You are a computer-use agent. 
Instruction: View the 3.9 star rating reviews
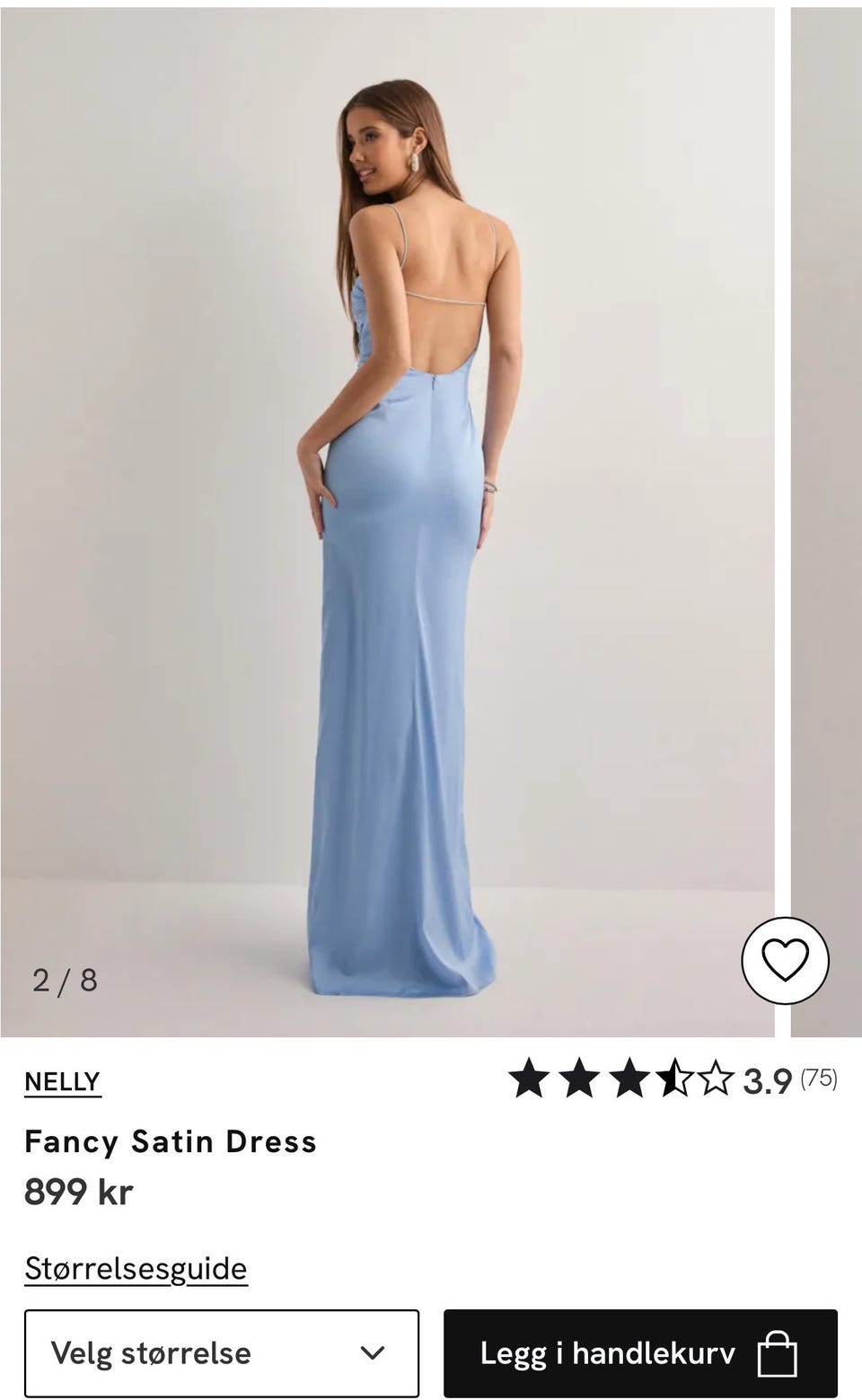point(673,1079)
